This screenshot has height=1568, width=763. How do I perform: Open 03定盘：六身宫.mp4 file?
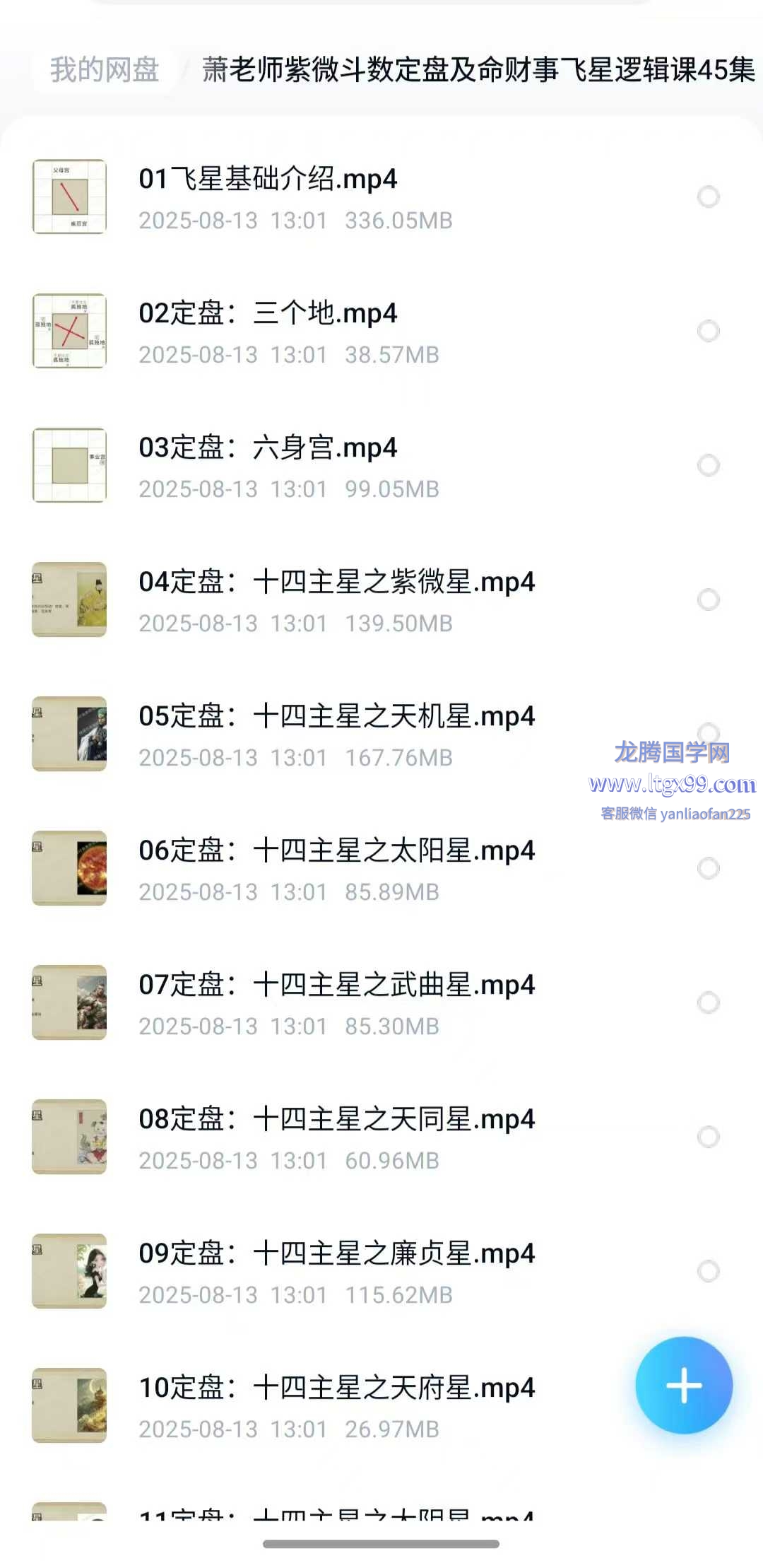268,448
